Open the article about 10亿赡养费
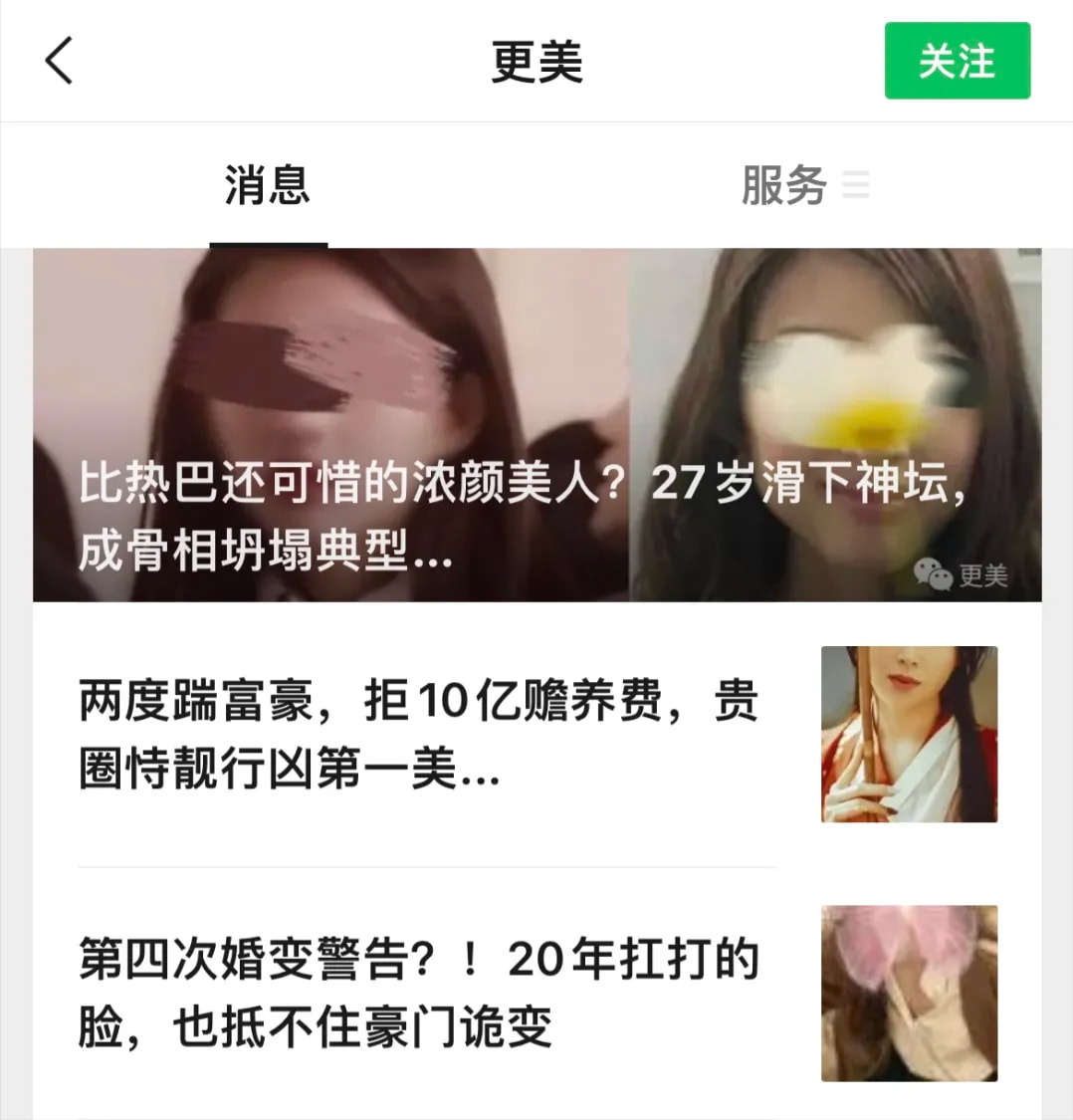This screenshot has height=1120, width=1073. 418,732
